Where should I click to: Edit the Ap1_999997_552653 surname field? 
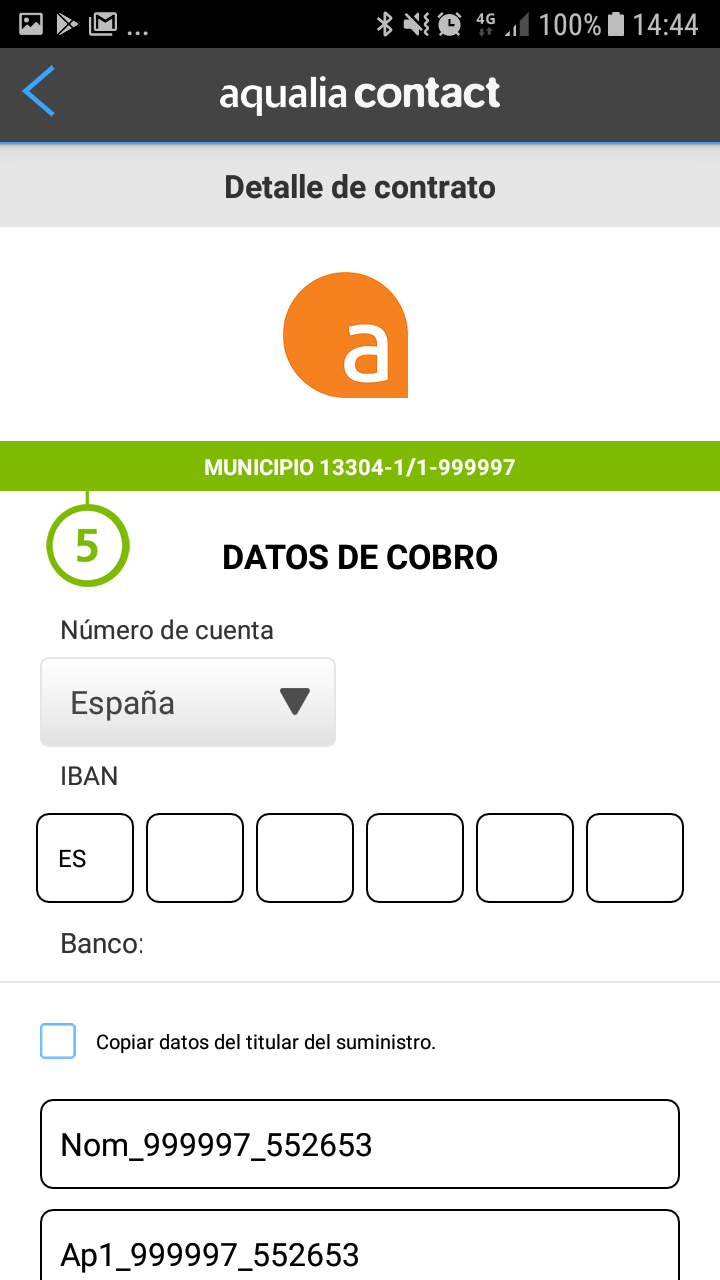[x=360, y=1250]
